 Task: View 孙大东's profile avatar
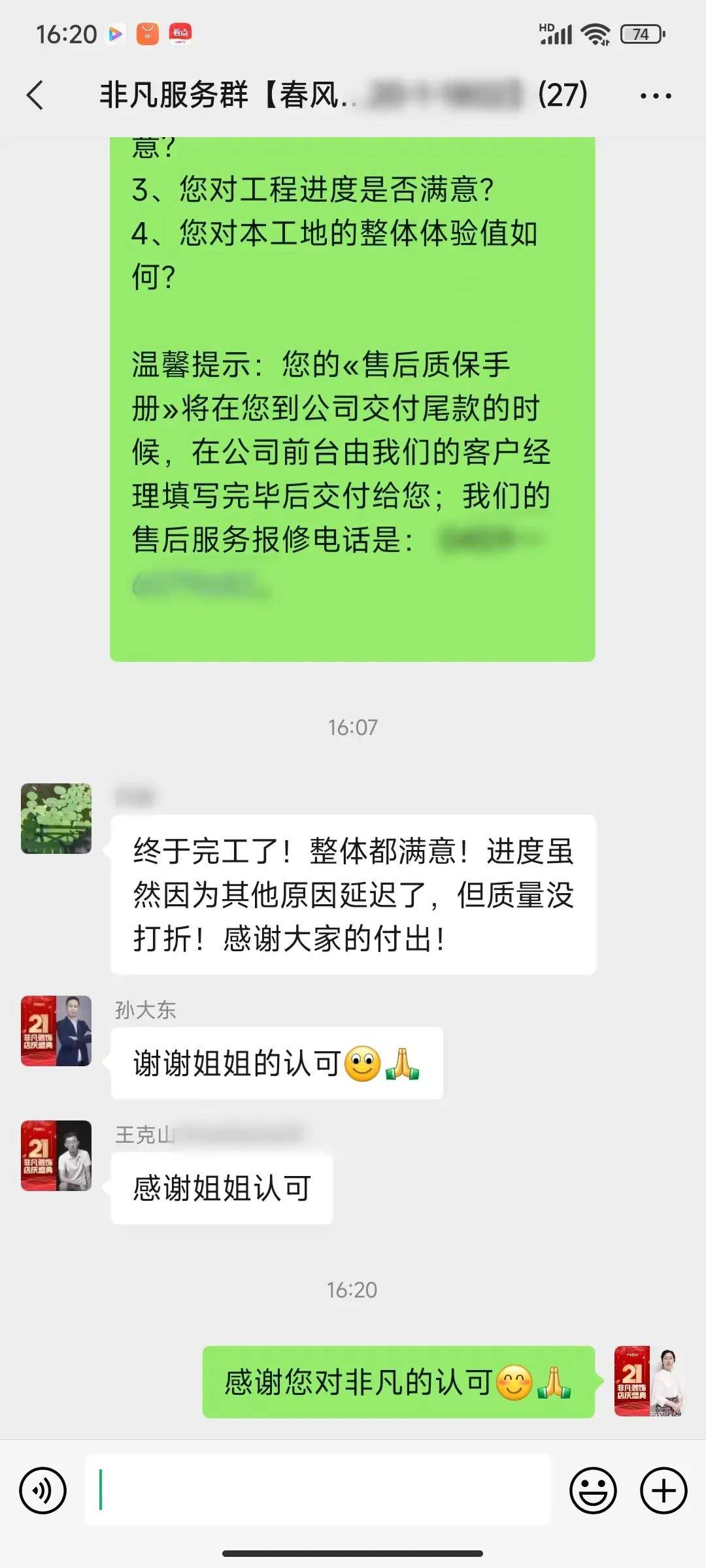[x=56, y=1031]
